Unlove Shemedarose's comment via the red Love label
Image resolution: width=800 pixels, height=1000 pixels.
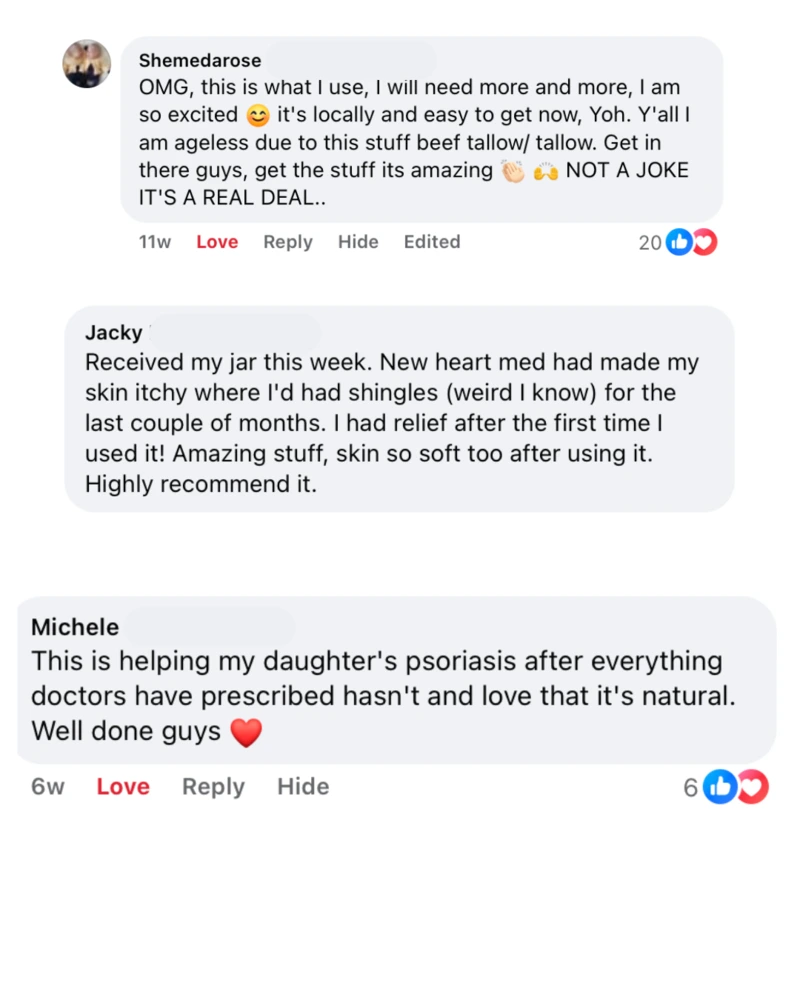(x=217, y=241)
